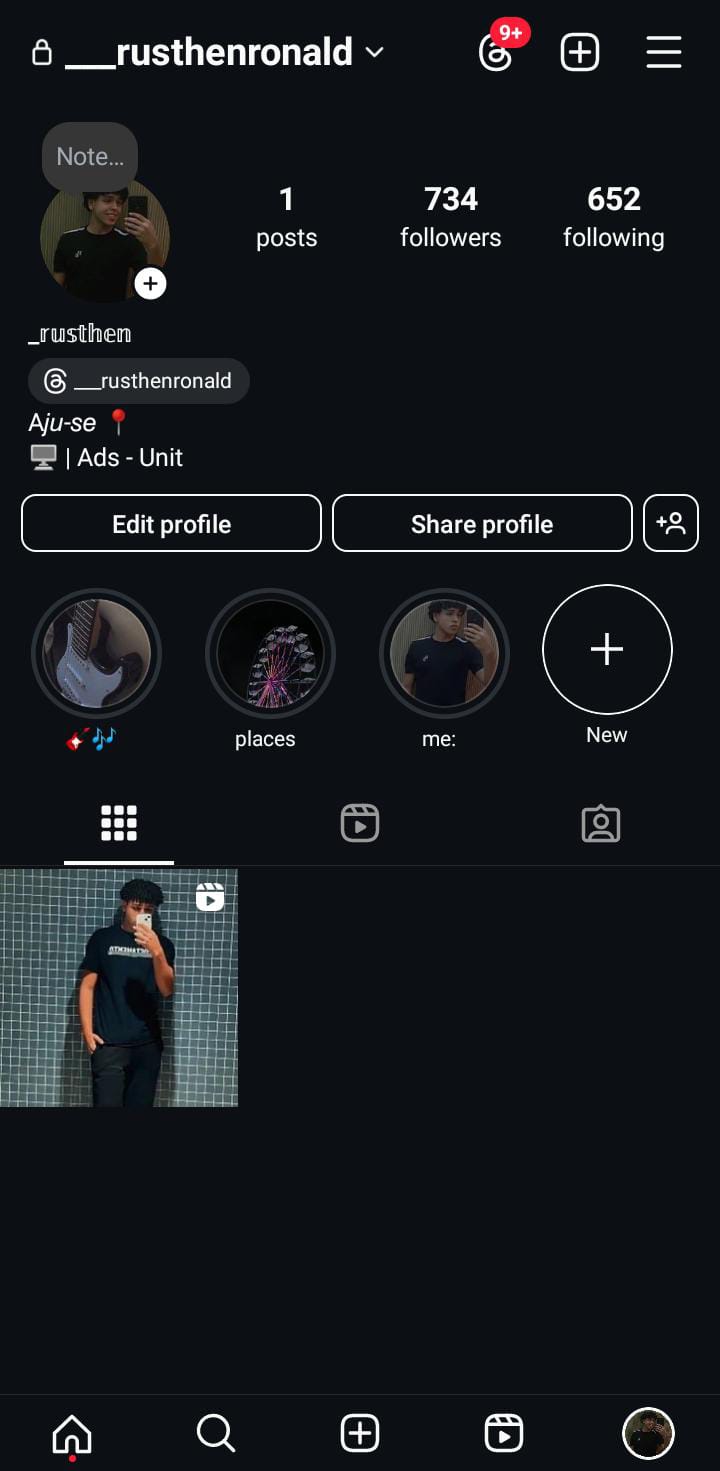Screen dimensions: 720x1471
Task: Switch to the tagged photos tab
Action: click(x=601, y=823)
